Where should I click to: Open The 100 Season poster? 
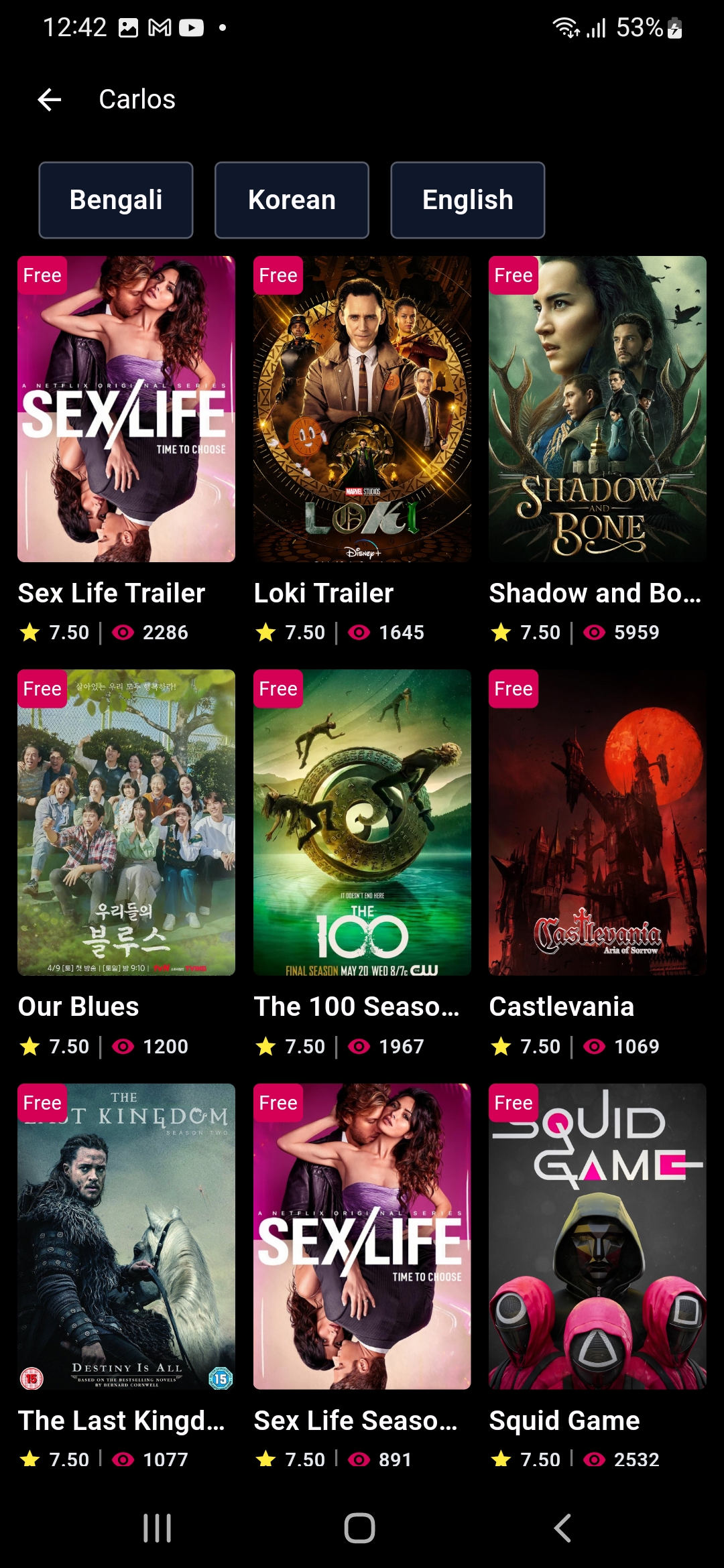coord(362,822)
